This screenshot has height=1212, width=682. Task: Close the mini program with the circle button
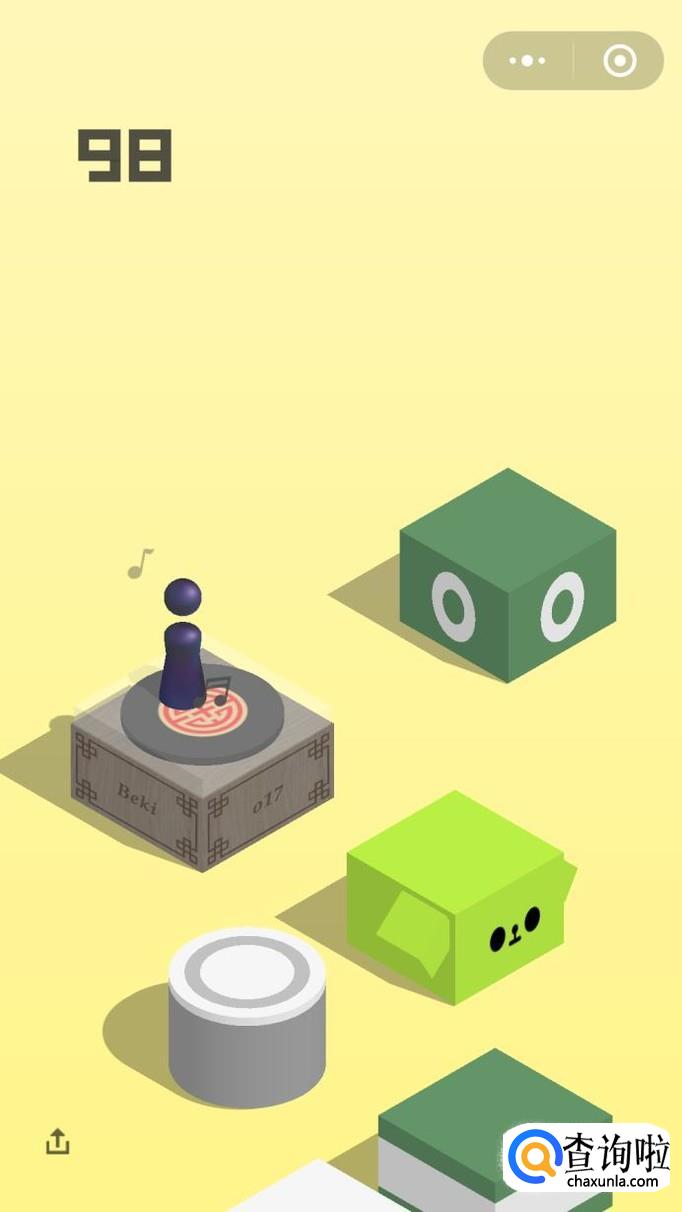pos(619,61)
